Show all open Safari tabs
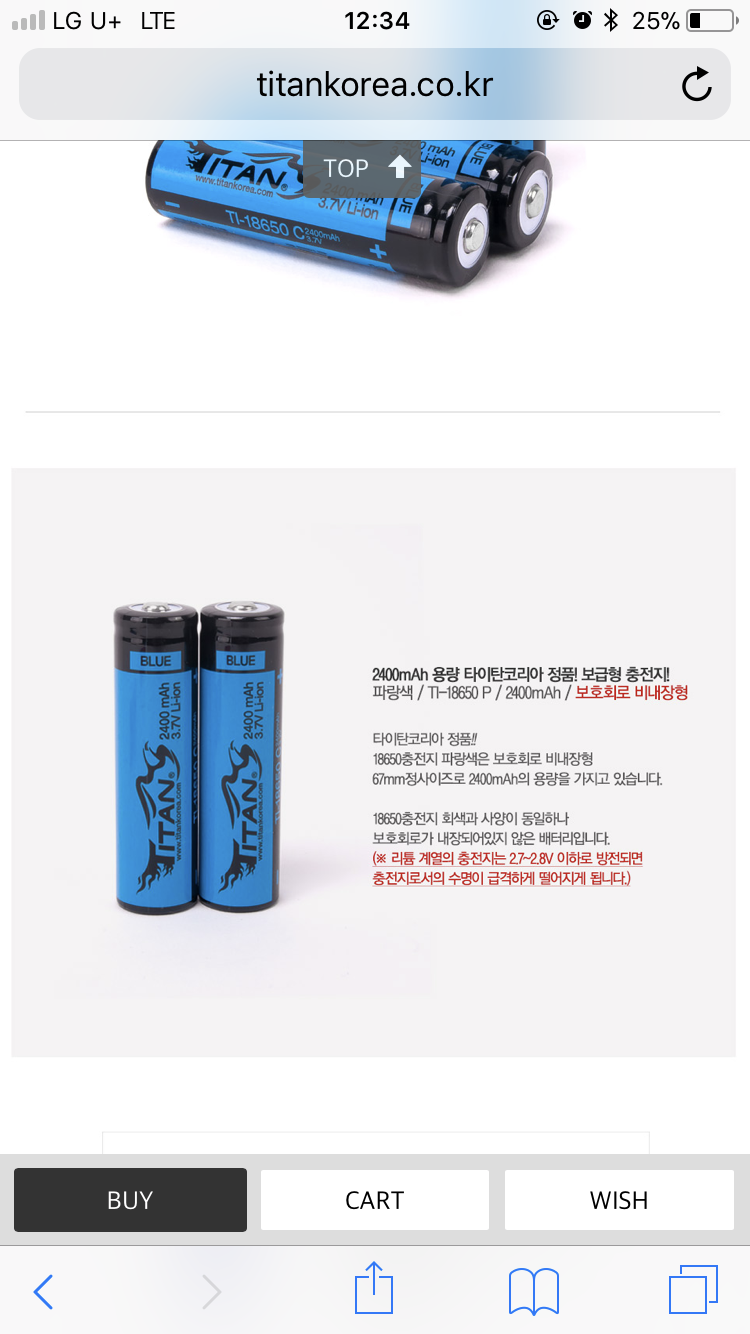Viewport: 750px width, 1334px height. 693,1290
